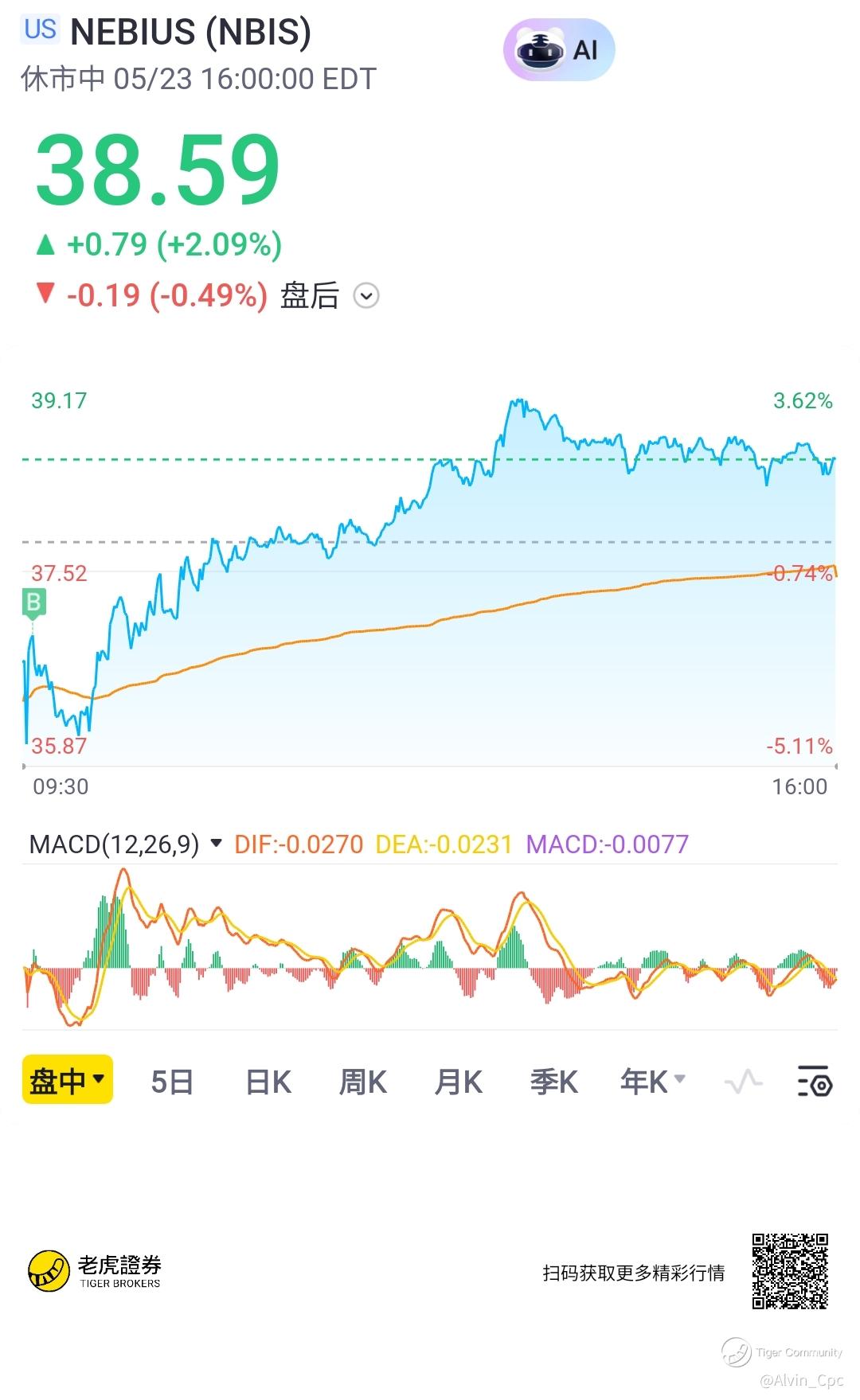
Task: Tap the chart line-style icon
Action: (x=743, y=1082)
